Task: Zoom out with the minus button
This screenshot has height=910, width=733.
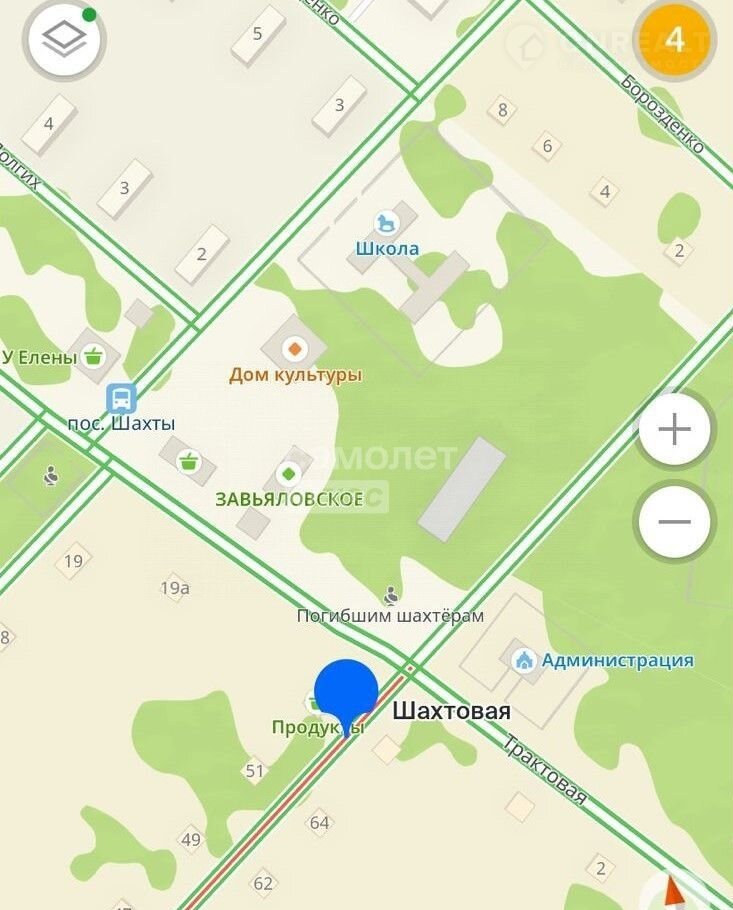Action: point(675,521)
